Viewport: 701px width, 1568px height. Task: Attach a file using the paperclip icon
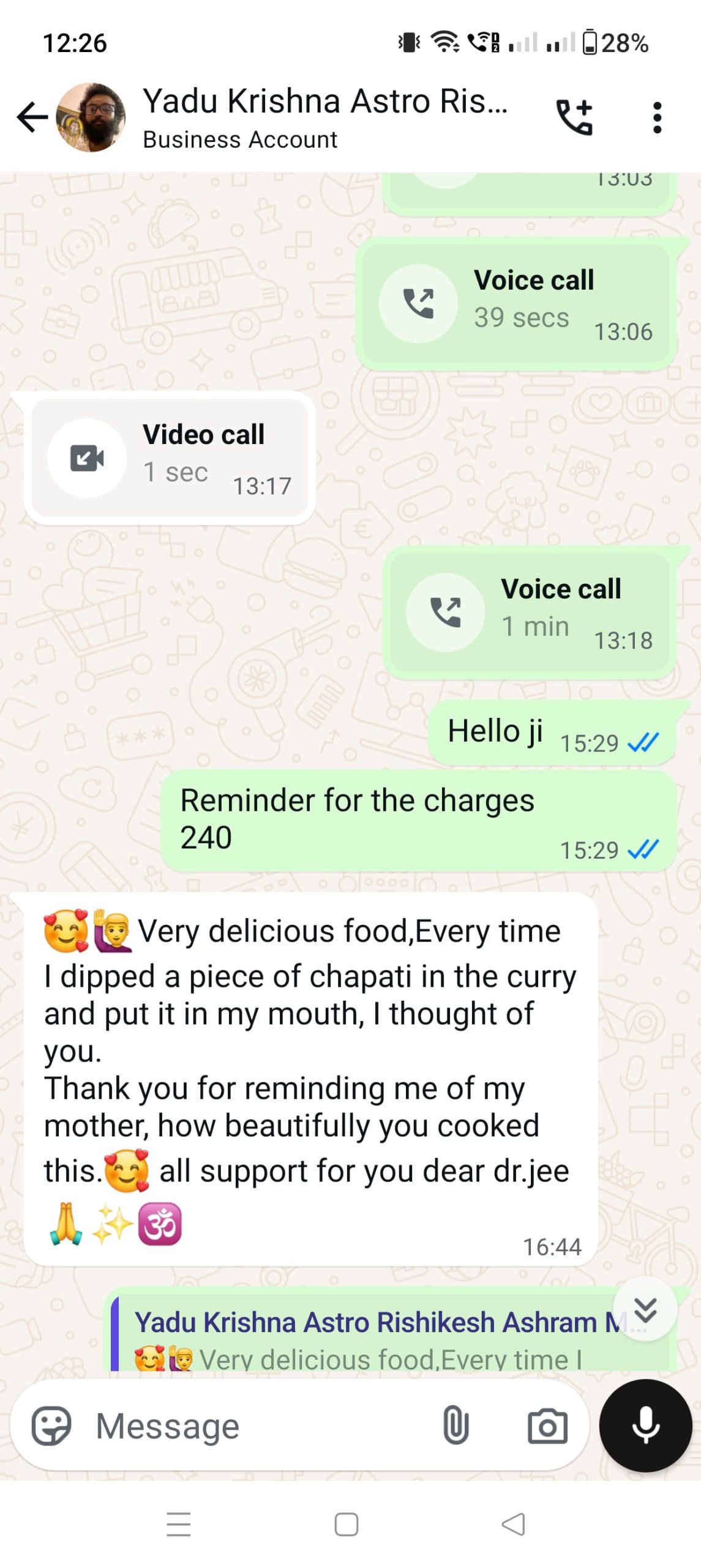(455, 1425)
